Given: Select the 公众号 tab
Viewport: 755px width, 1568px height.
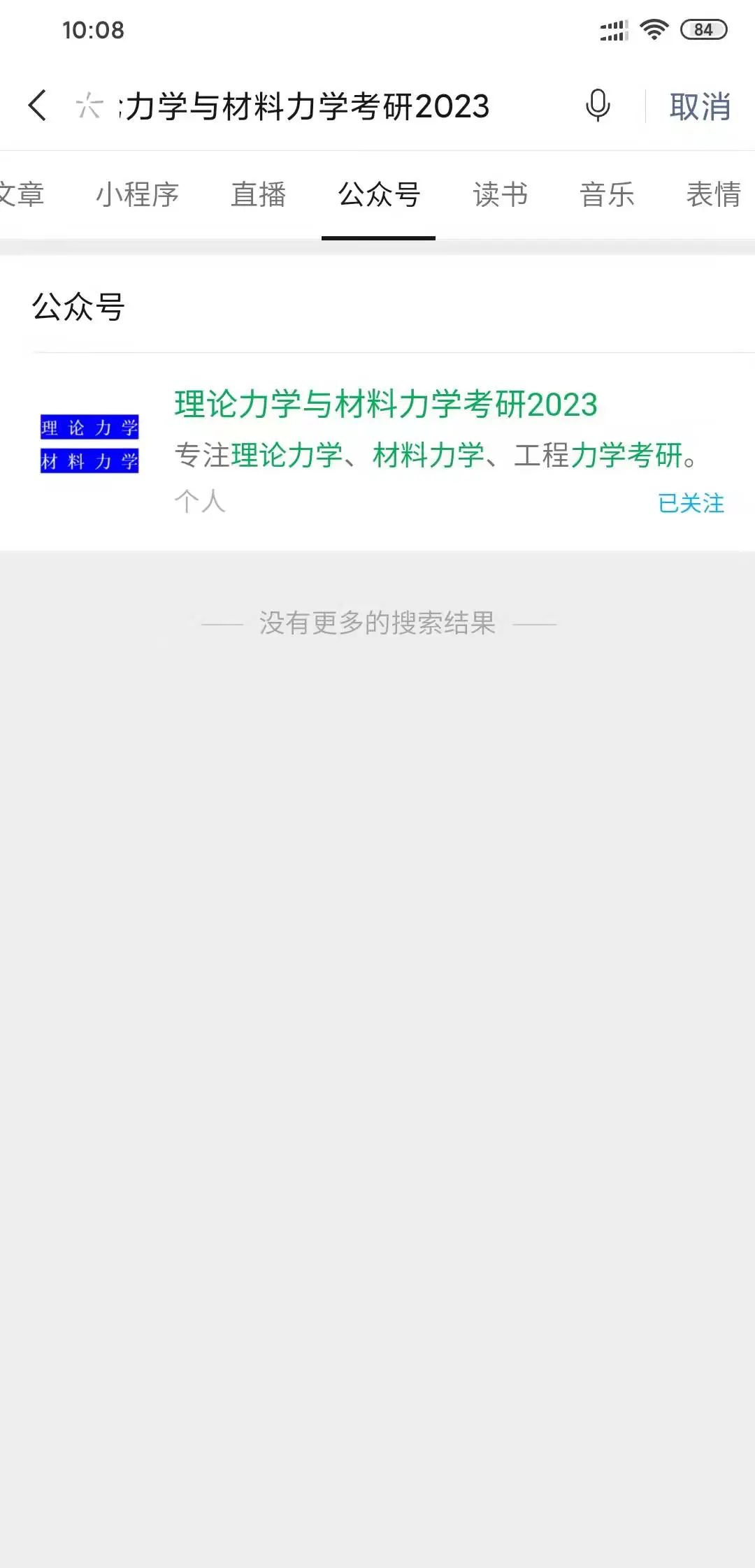Looking at the screenshot, I should pyautogui.click(x=378, y=194).
